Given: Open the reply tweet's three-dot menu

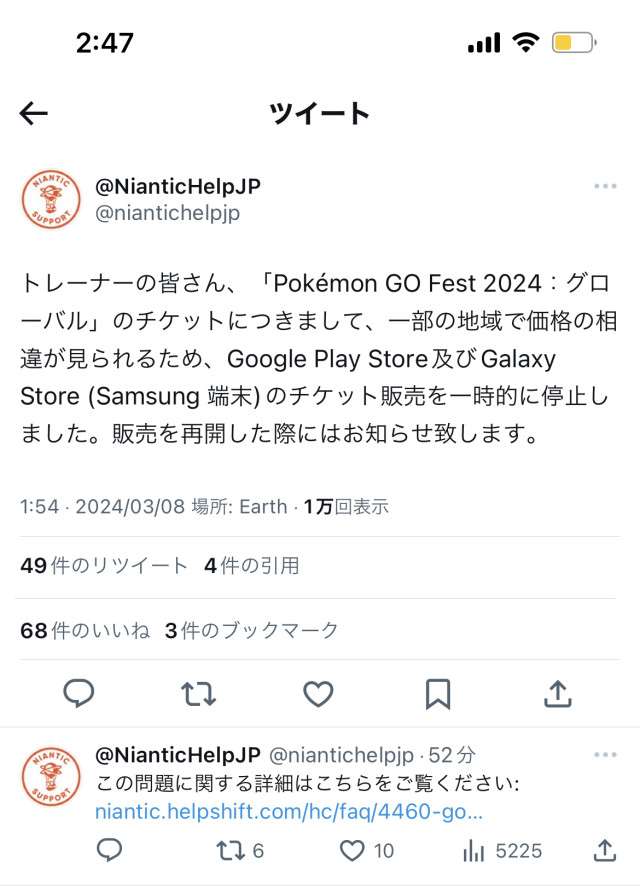Looking at the screenshot, I should point(605,754).
